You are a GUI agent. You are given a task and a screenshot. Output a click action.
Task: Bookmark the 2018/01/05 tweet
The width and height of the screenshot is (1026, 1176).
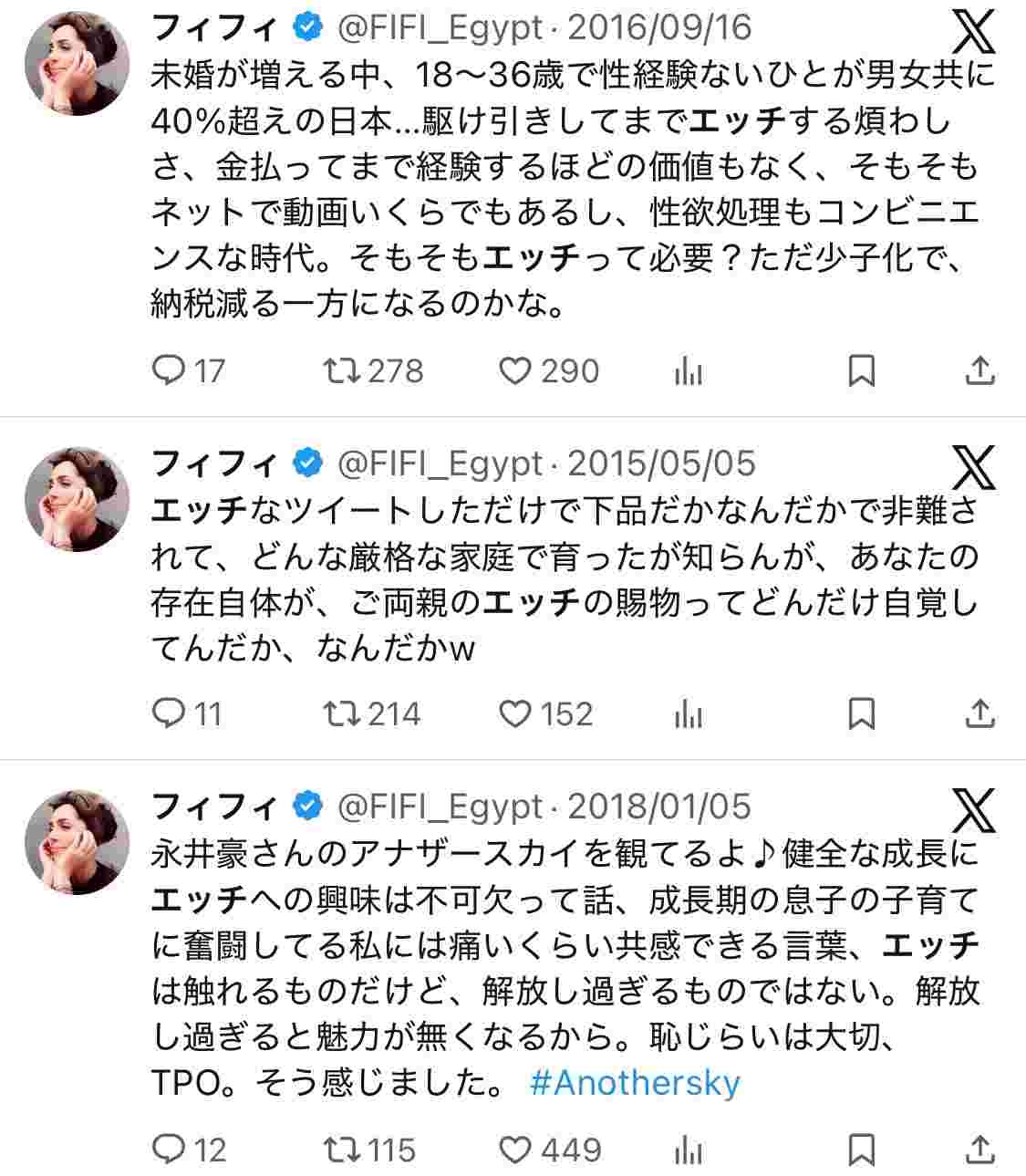coord(862,1149)
